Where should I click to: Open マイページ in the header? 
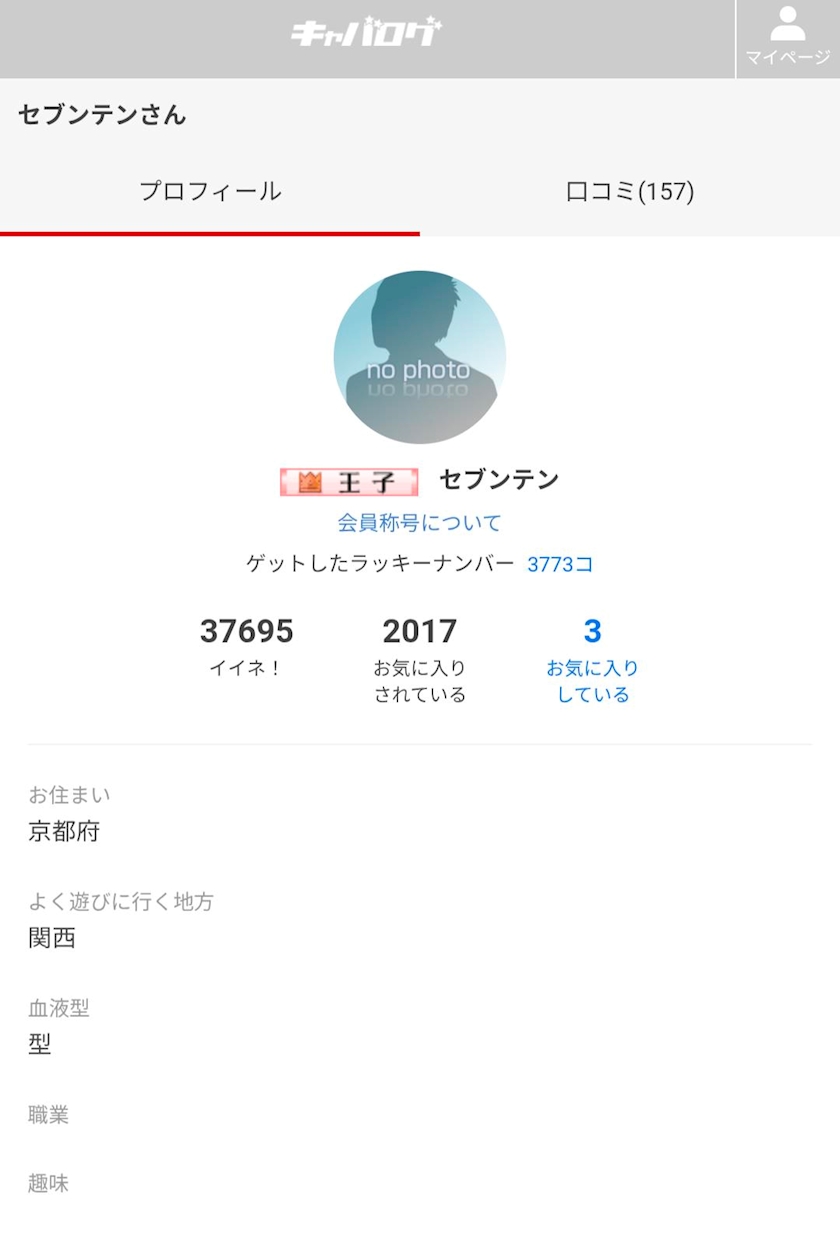coord(788,38)
